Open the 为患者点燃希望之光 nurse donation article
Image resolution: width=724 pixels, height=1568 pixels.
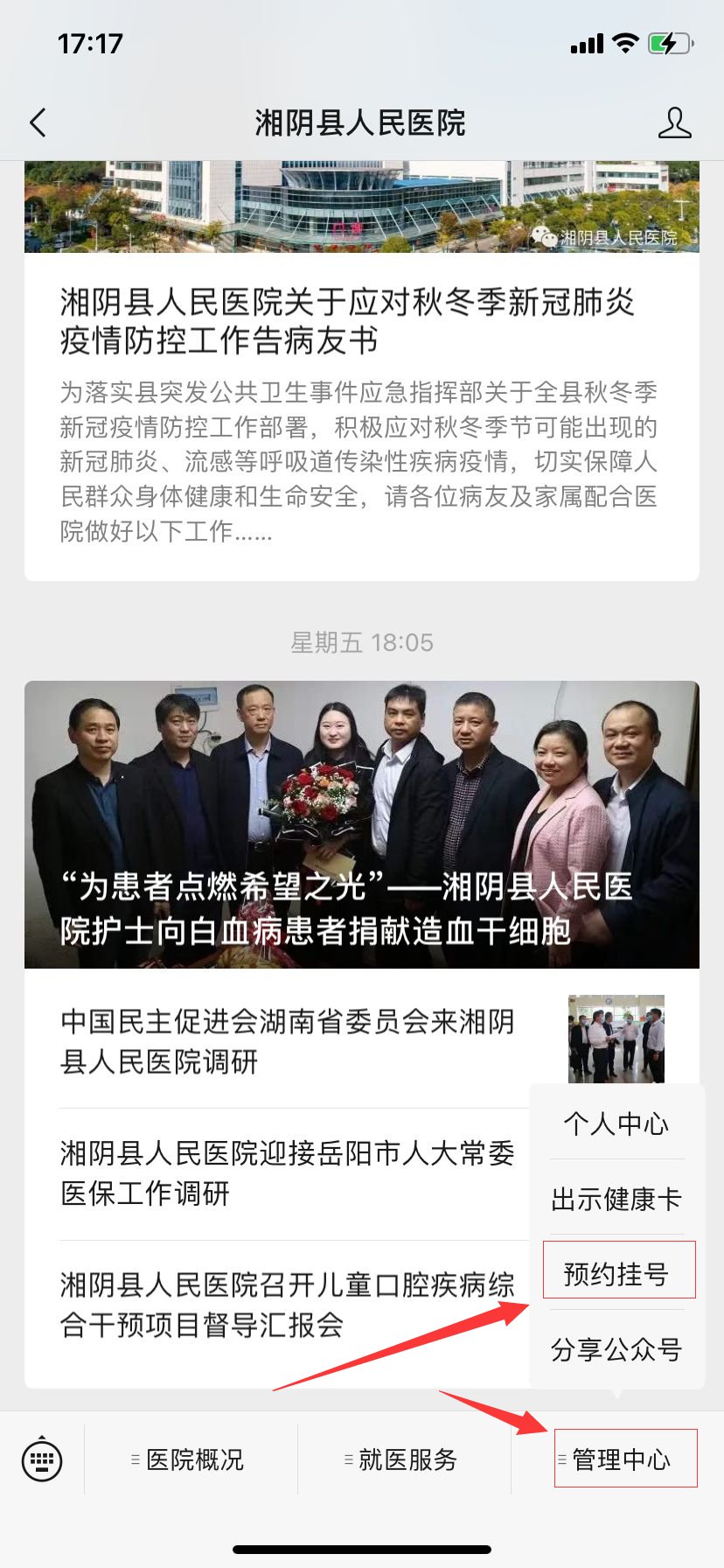point(361,824)
